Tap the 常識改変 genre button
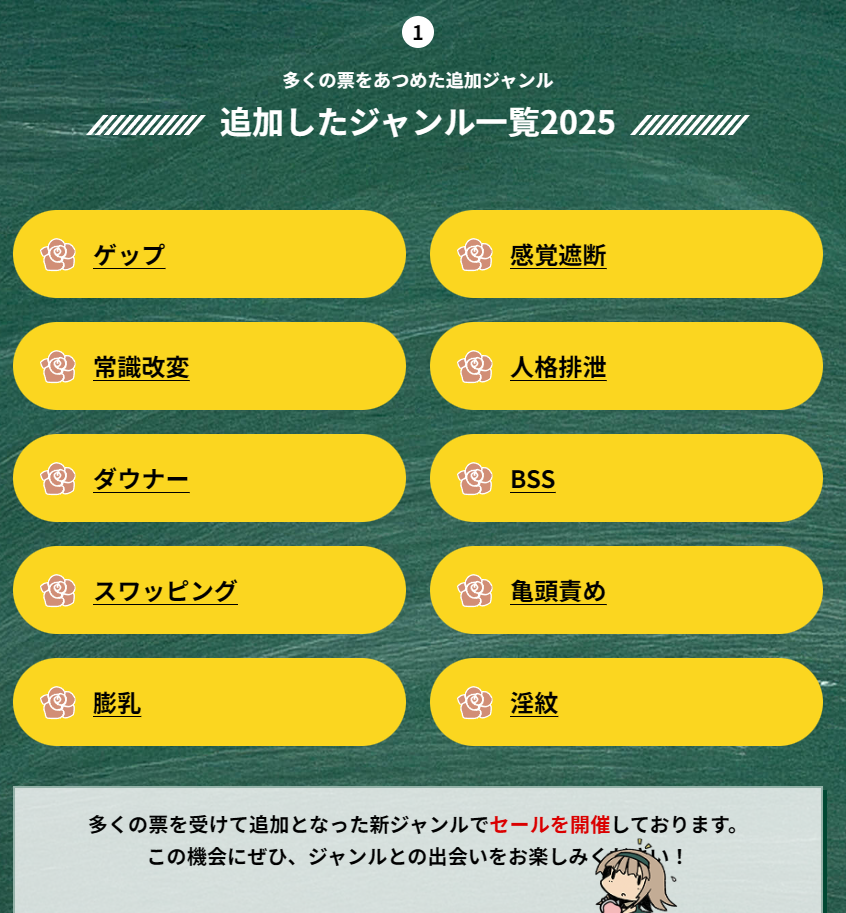The image size is (846, 913). 209,366
